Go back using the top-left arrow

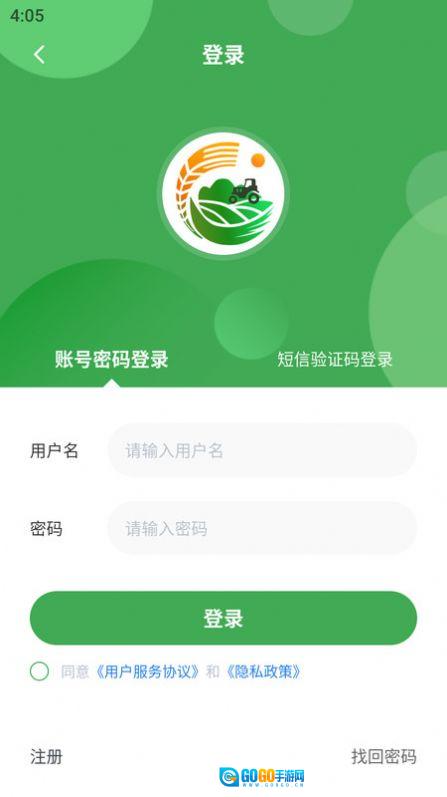(40, 54)
